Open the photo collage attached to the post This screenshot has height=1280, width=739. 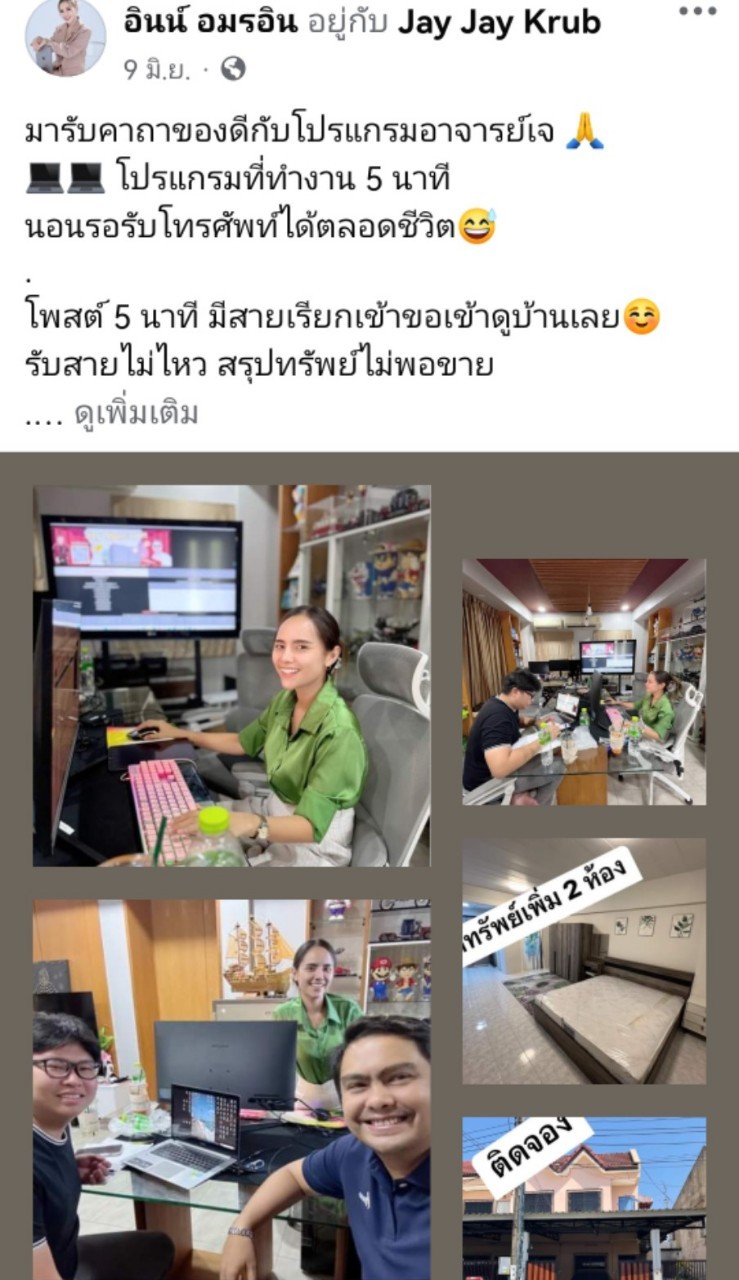[x=369, y=866]
